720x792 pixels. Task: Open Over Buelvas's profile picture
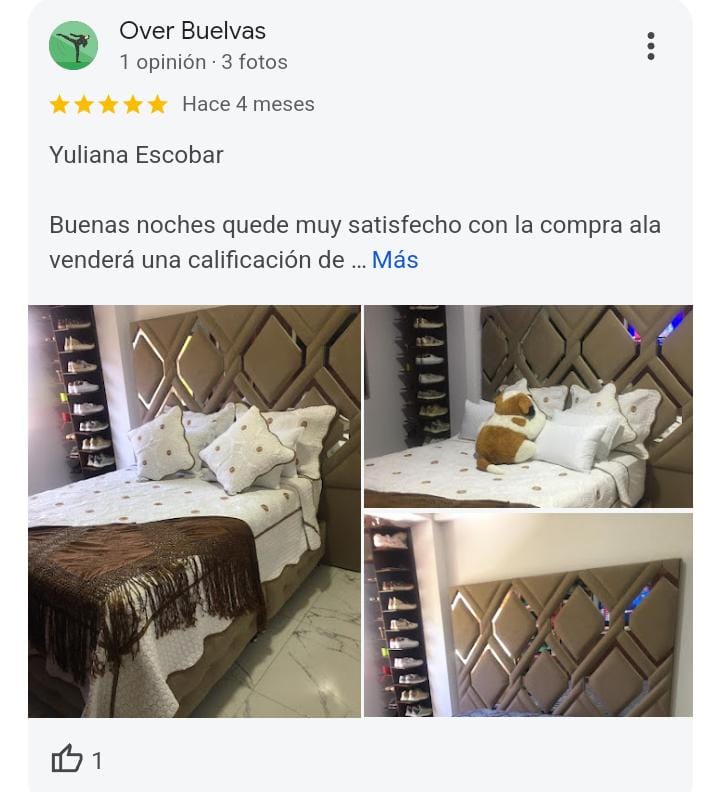pyautogui.click(x=73, y=46)
